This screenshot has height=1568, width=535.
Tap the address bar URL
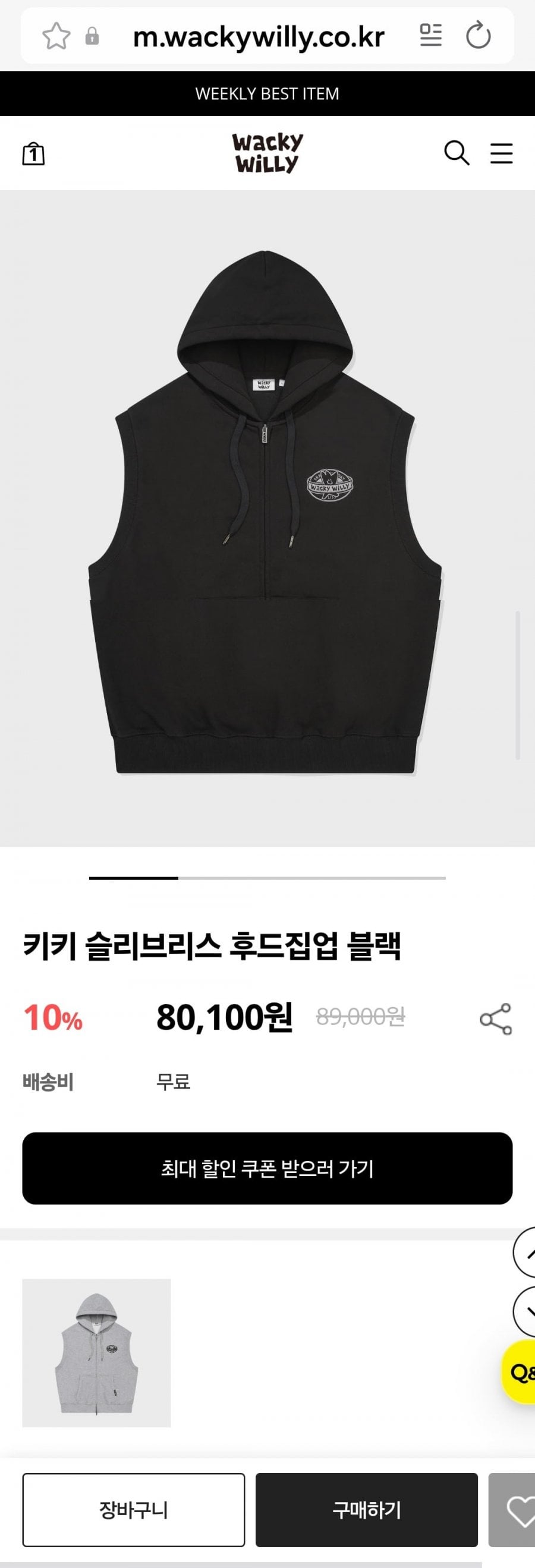pos(259,37)
